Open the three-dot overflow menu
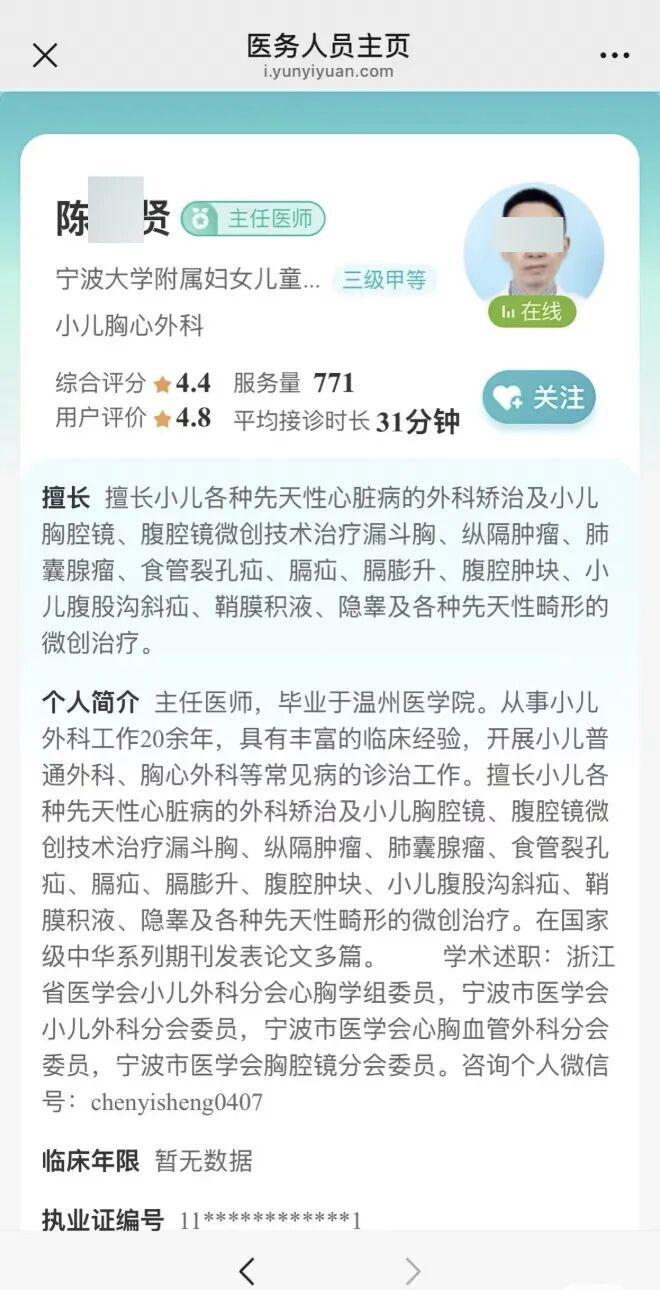Screen dimensions: 660x1290 pos(614,55)
